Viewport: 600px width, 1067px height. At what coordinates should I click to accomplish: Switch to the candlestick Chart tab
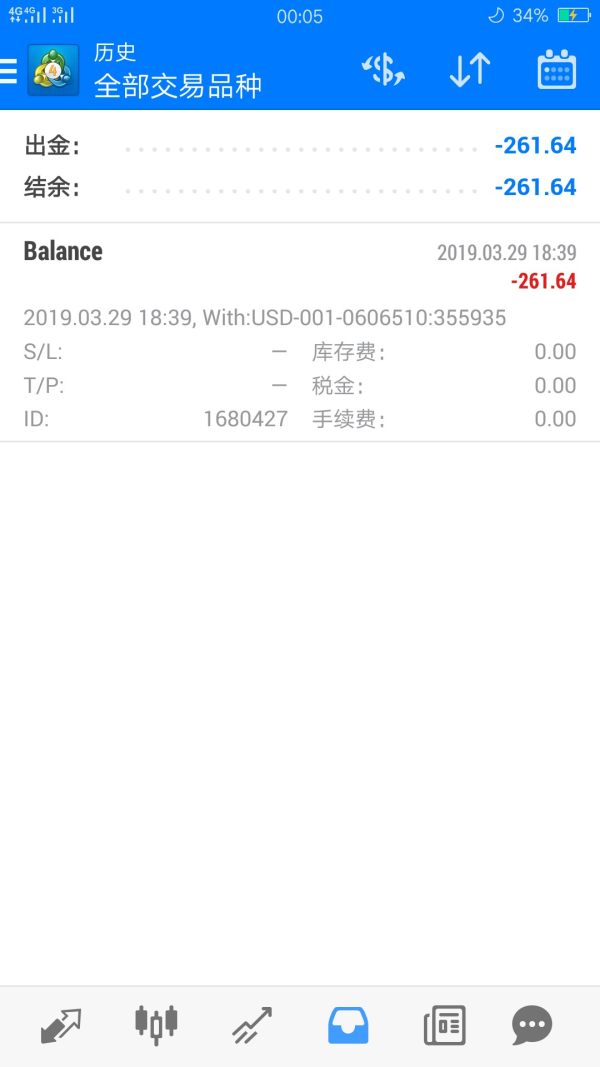(156, 1026)
